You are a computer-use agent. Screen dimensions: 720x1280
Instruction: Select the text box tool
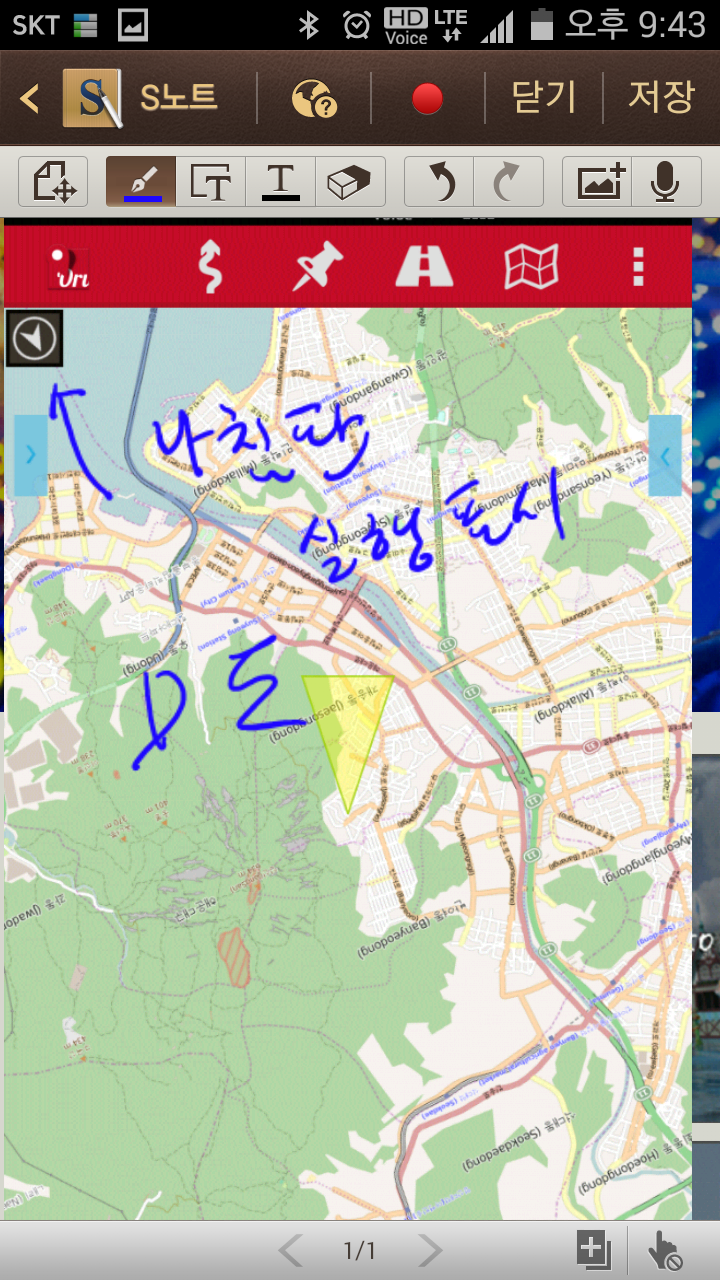tap(211, 182)
